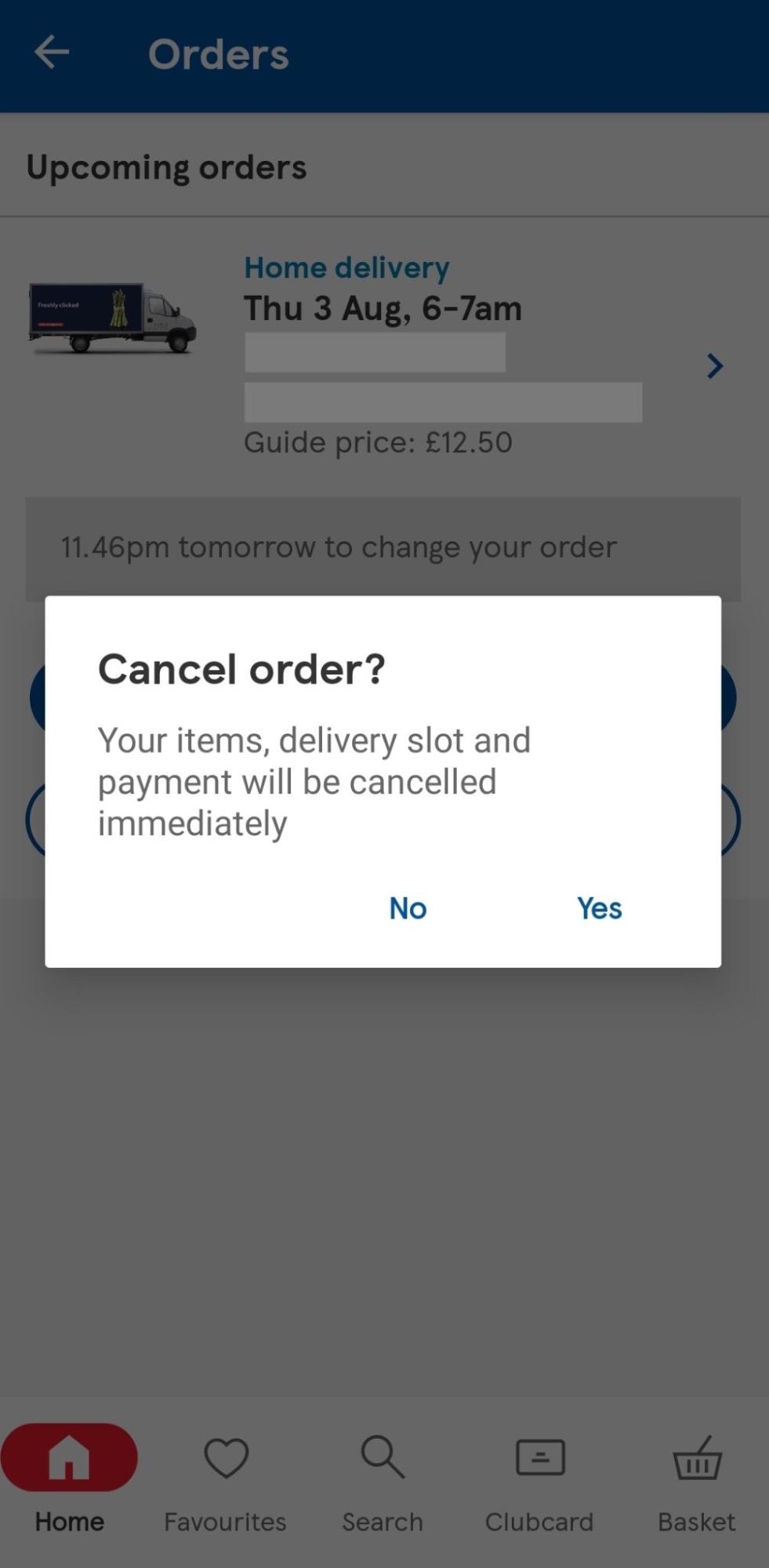Select the Clubcard card icon

pos(539,1457)
